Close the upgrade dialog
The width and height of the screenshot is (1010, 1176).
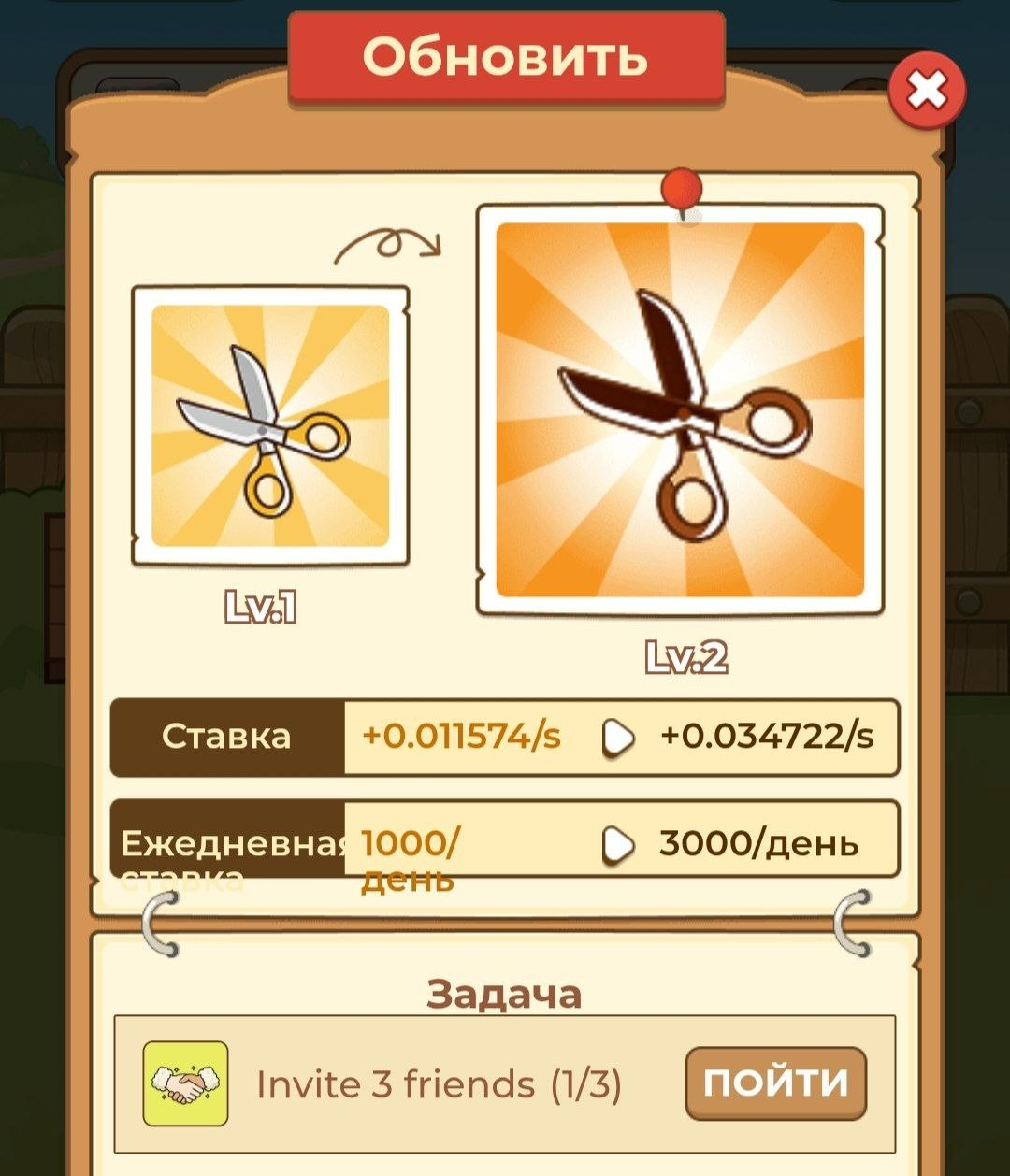[x=926, y=91]
